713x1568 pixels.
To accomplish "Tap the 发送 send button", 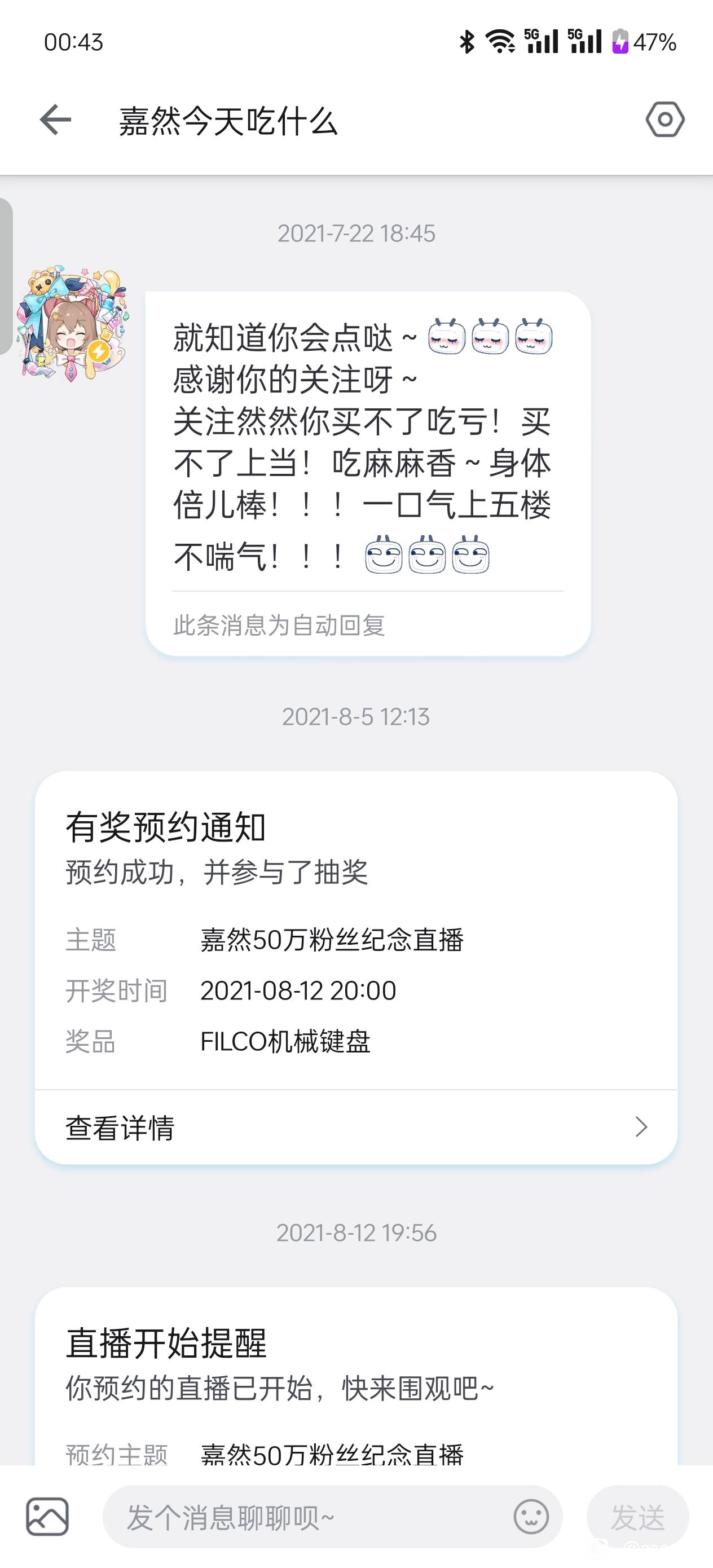I will tap(637, 1517).
